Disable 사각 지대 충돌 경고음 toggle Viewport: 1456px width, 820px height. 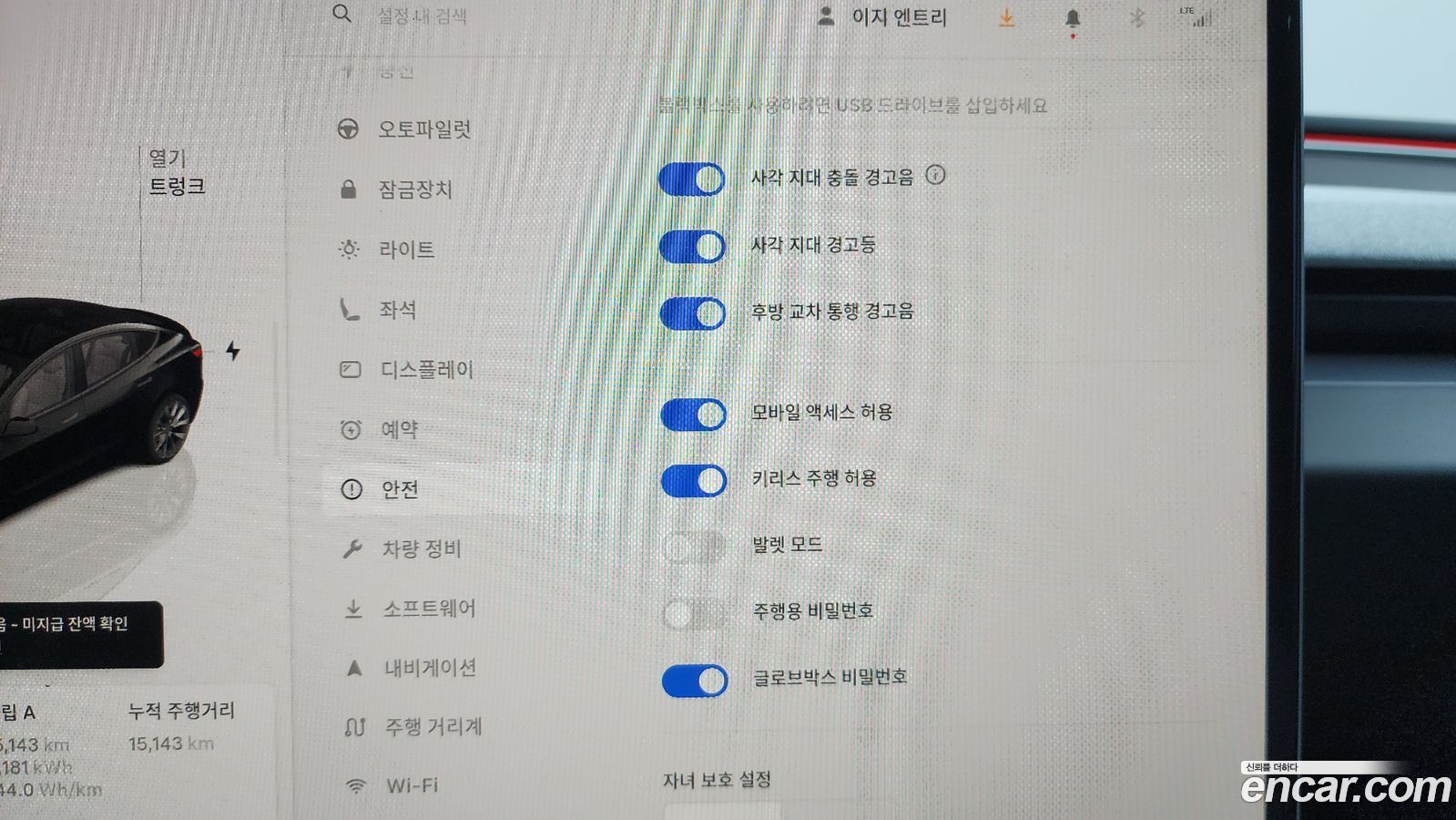pyautogui.click(x=692, y=179)
